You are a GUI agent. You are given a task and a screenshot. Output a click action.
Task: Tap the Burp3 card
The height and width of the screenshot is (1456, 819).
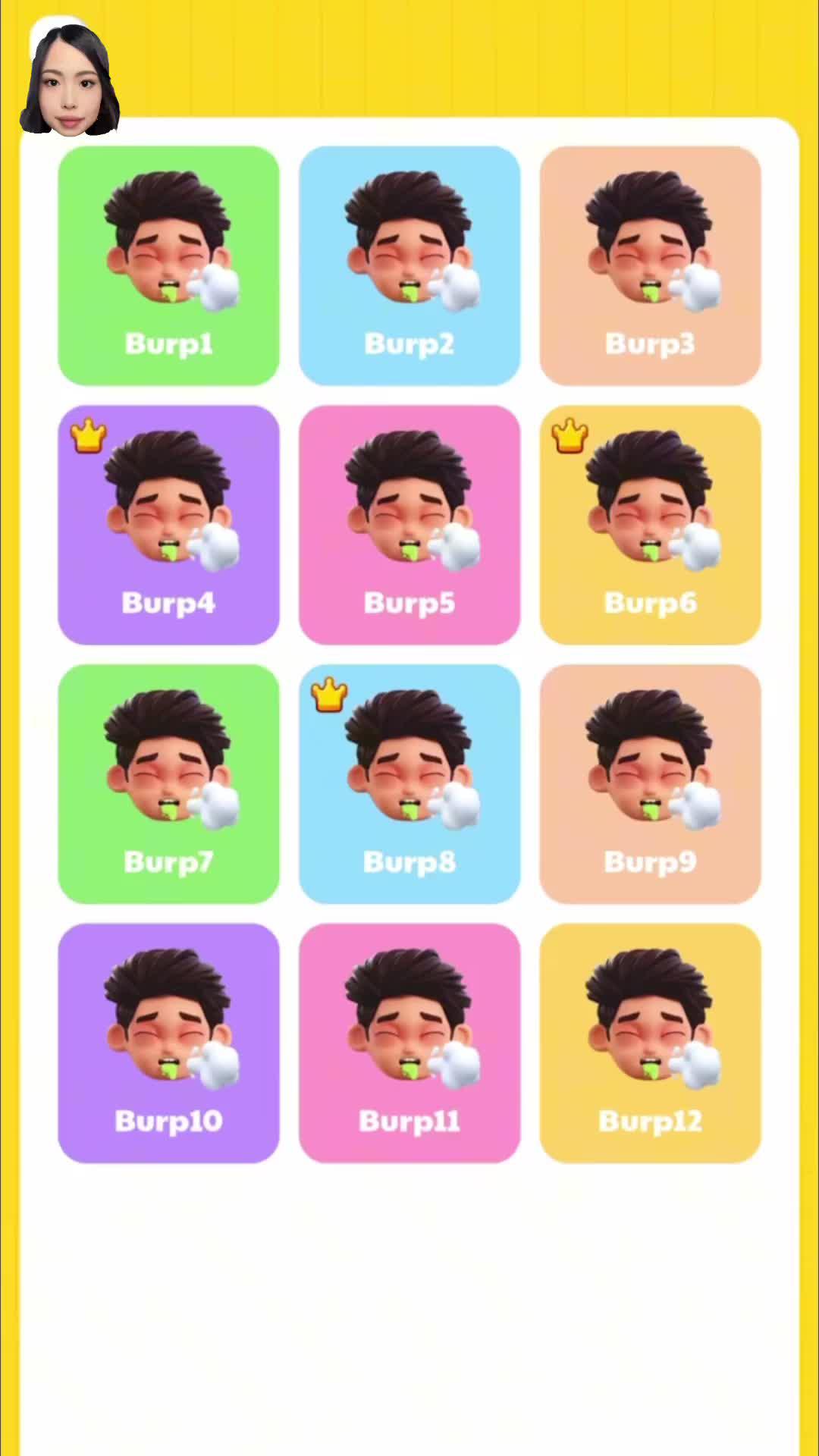[x=650, y=265]
